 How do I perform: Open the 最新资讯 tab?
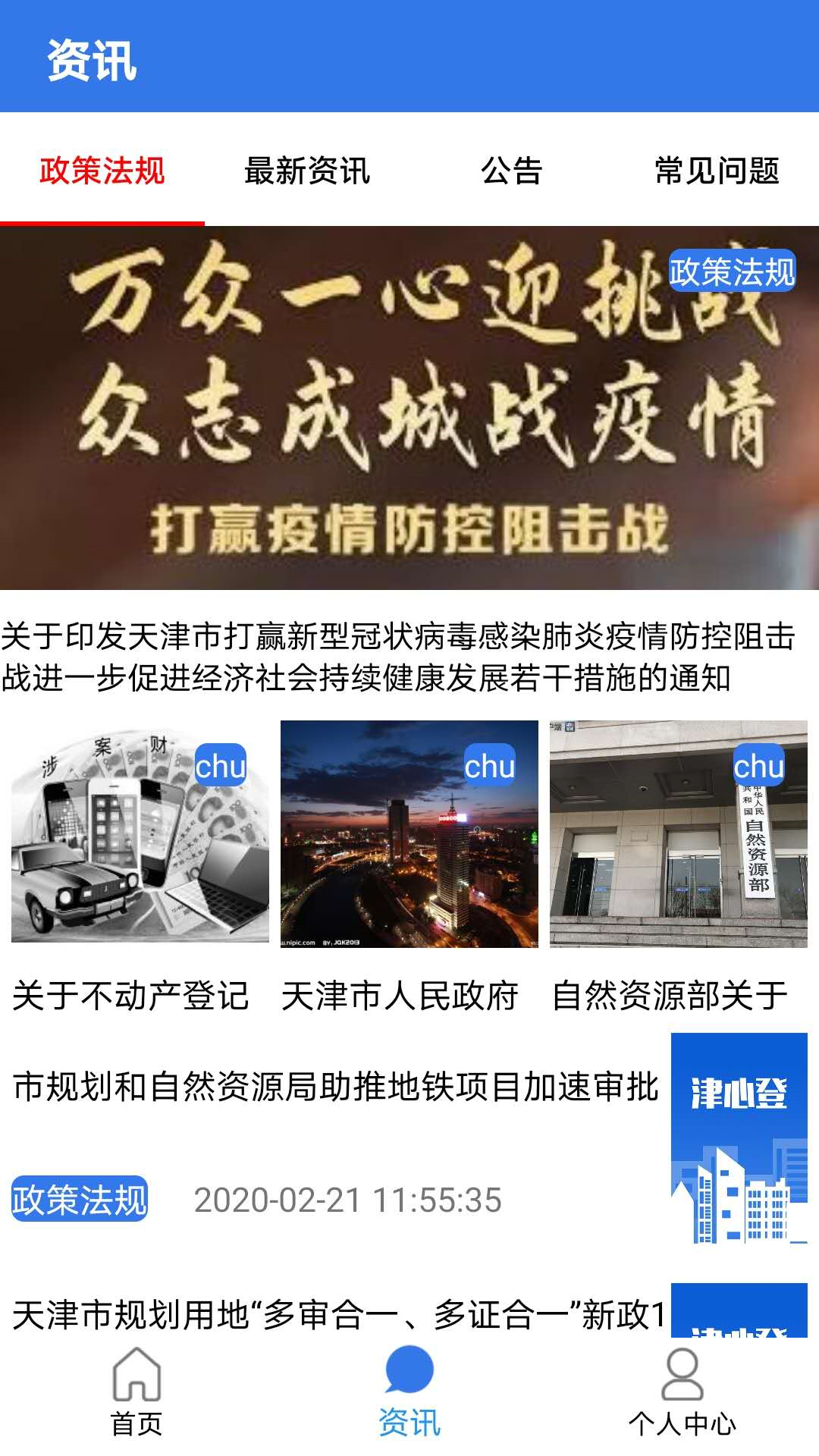[307, 171]
